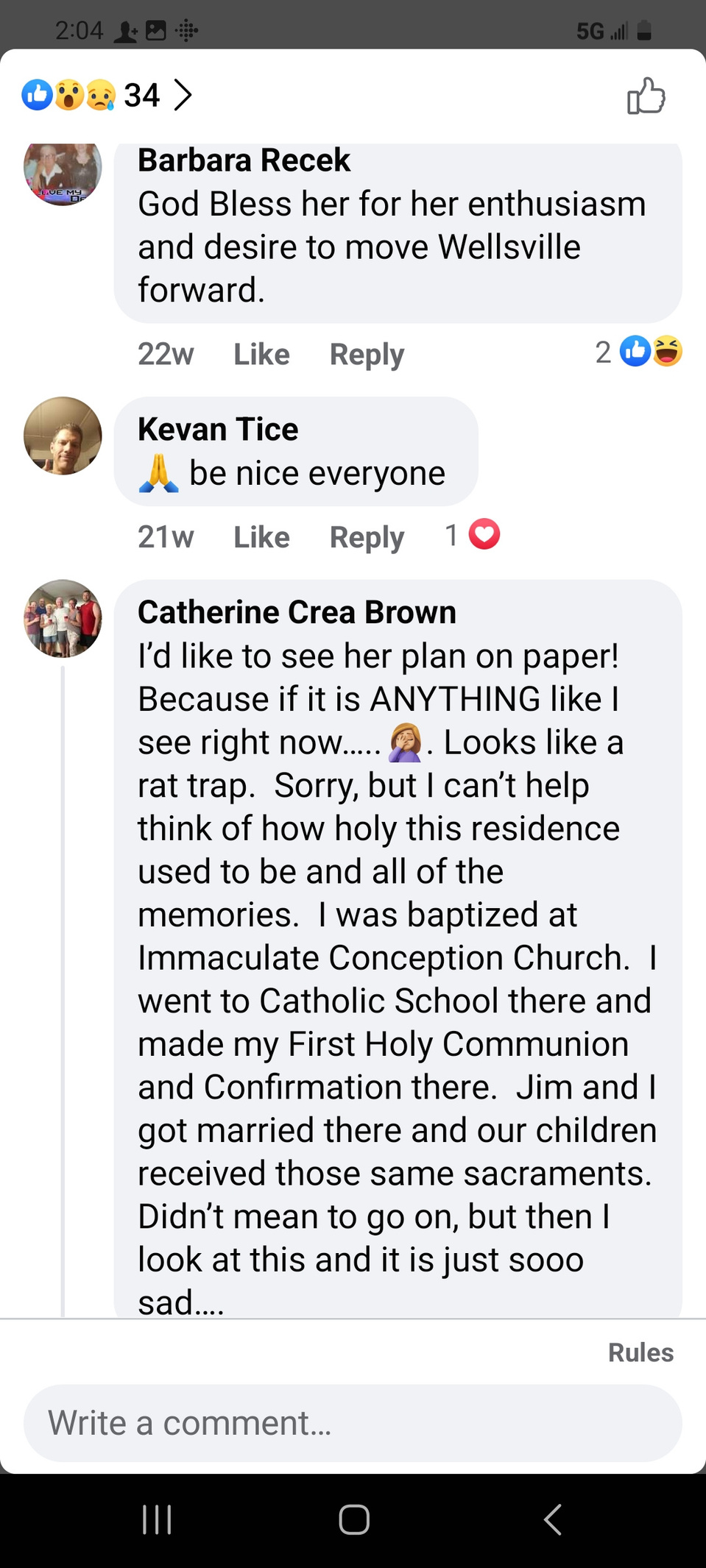Tap the Write a comment field
The width and height of the screenshot is (706, 1568).
tap(353, 1423)
